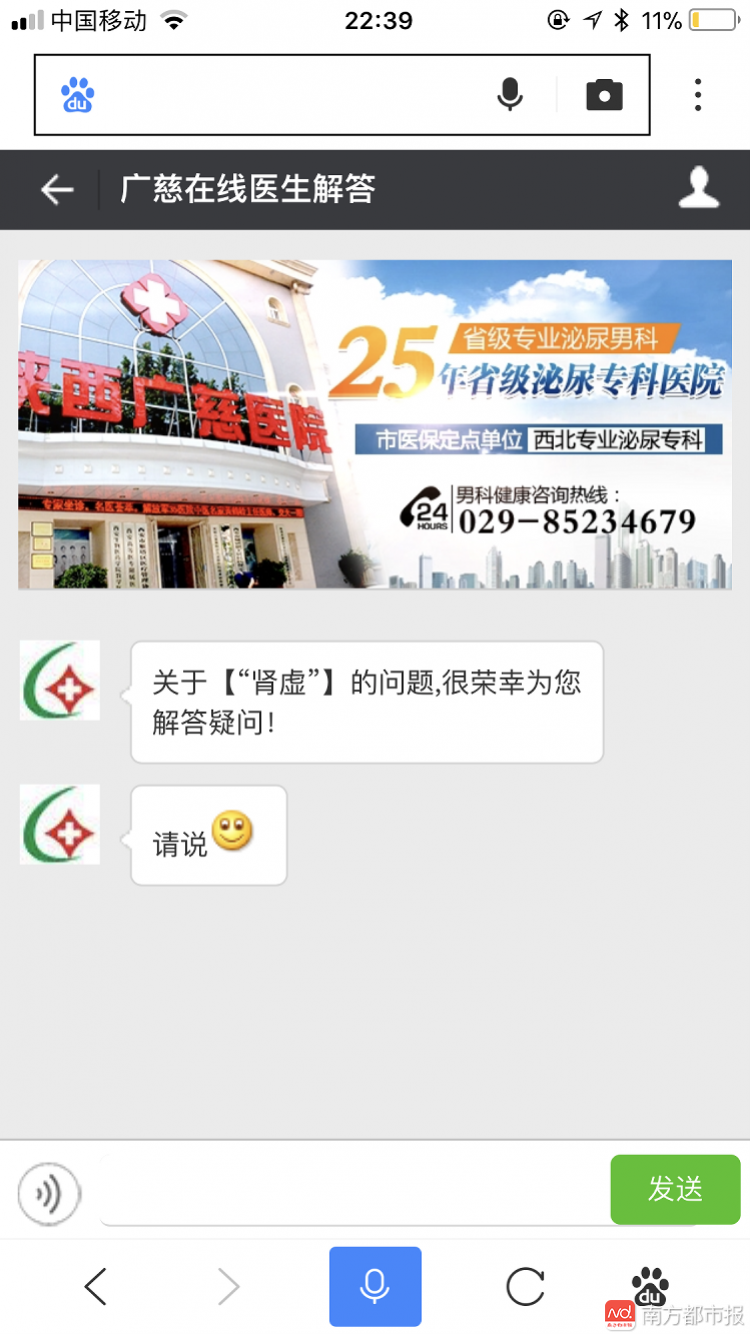Open the user profile icon

pyautogui.click(x=698, y=189)
